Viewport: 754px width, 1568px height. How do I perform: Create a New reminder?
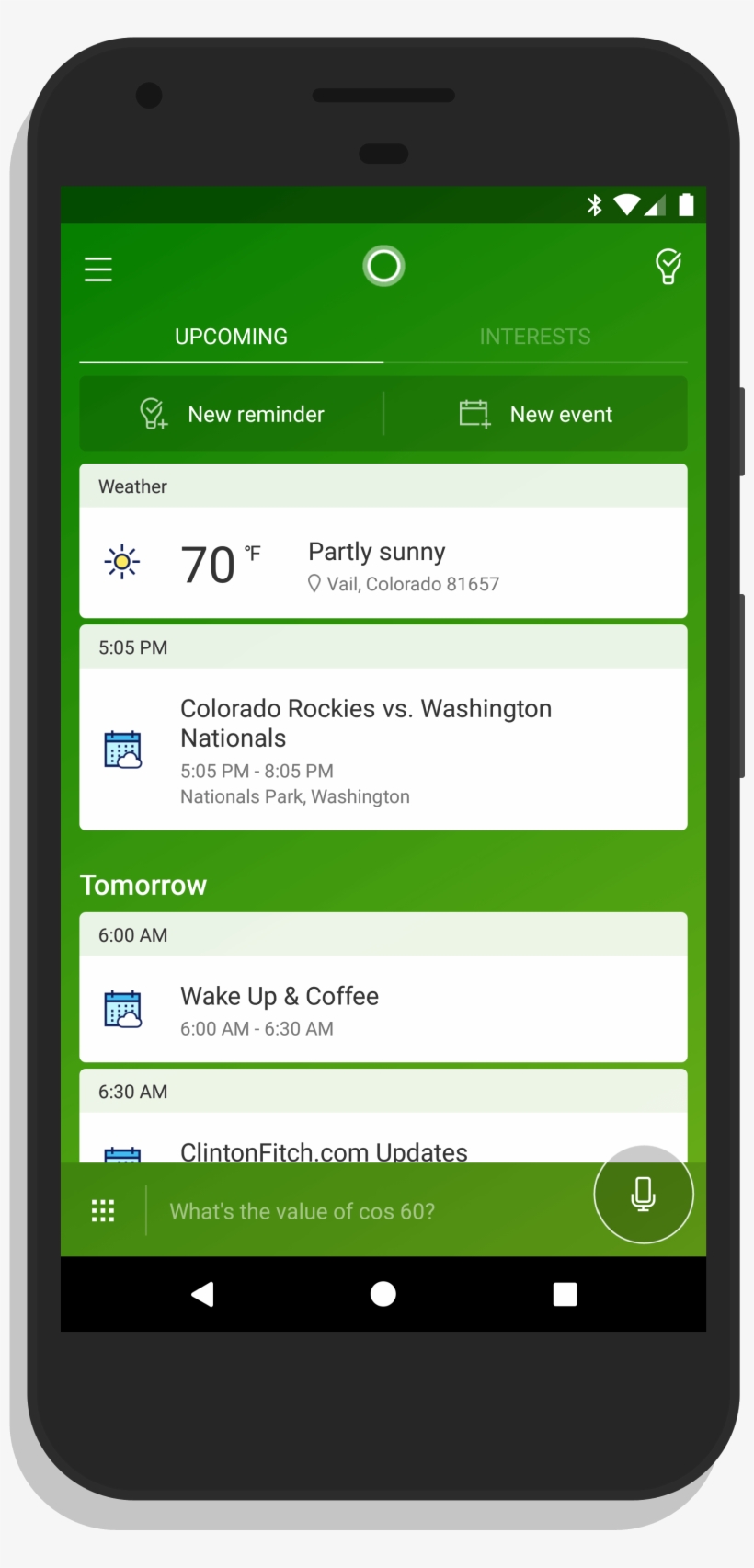pos(231,414)
